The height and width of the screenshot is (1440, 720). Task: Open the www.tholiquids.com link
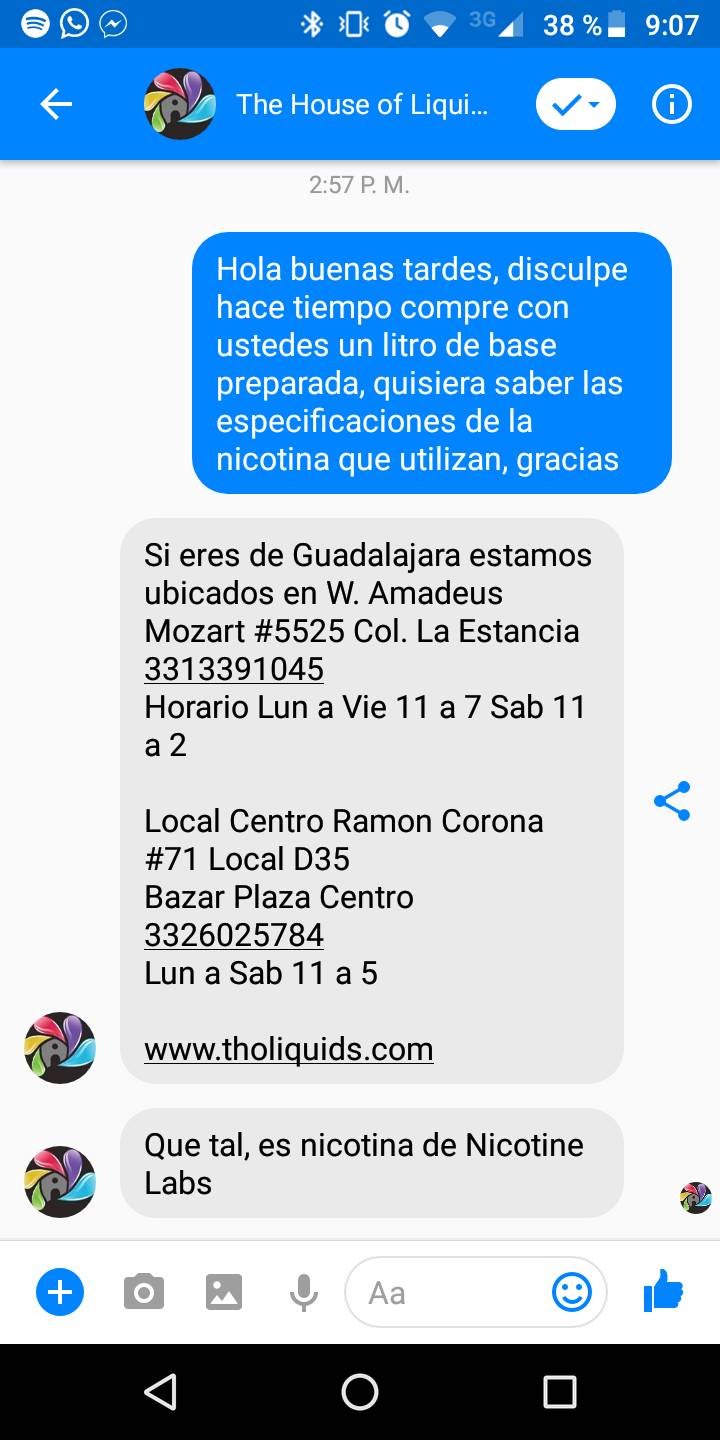[289, 1049]
